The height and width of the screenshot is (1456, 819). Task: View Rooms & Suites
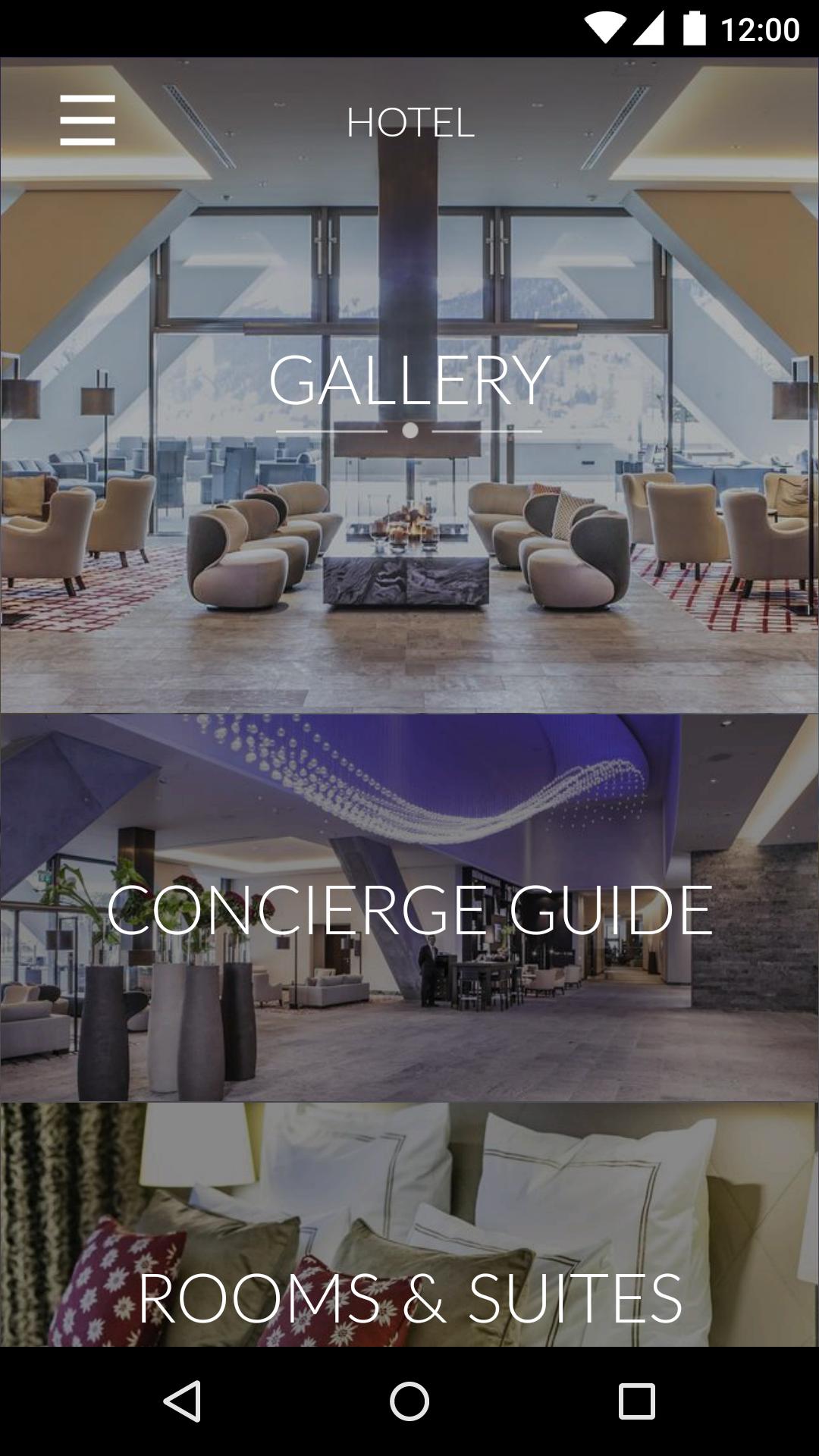[409, 1298]
